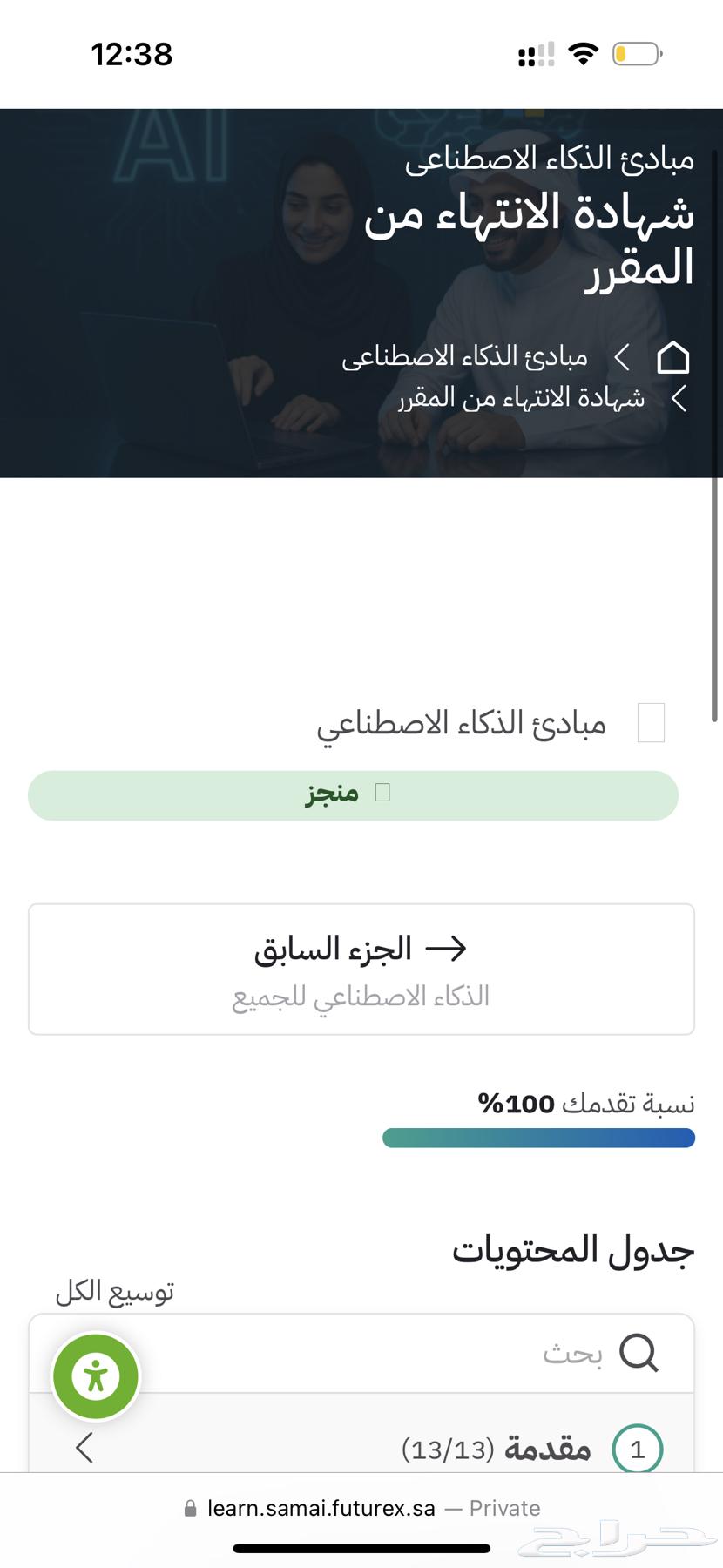Toggle completion status on منجز banner
The height and width of the screenshot is (1568, 723).
(x=354, y=794)
